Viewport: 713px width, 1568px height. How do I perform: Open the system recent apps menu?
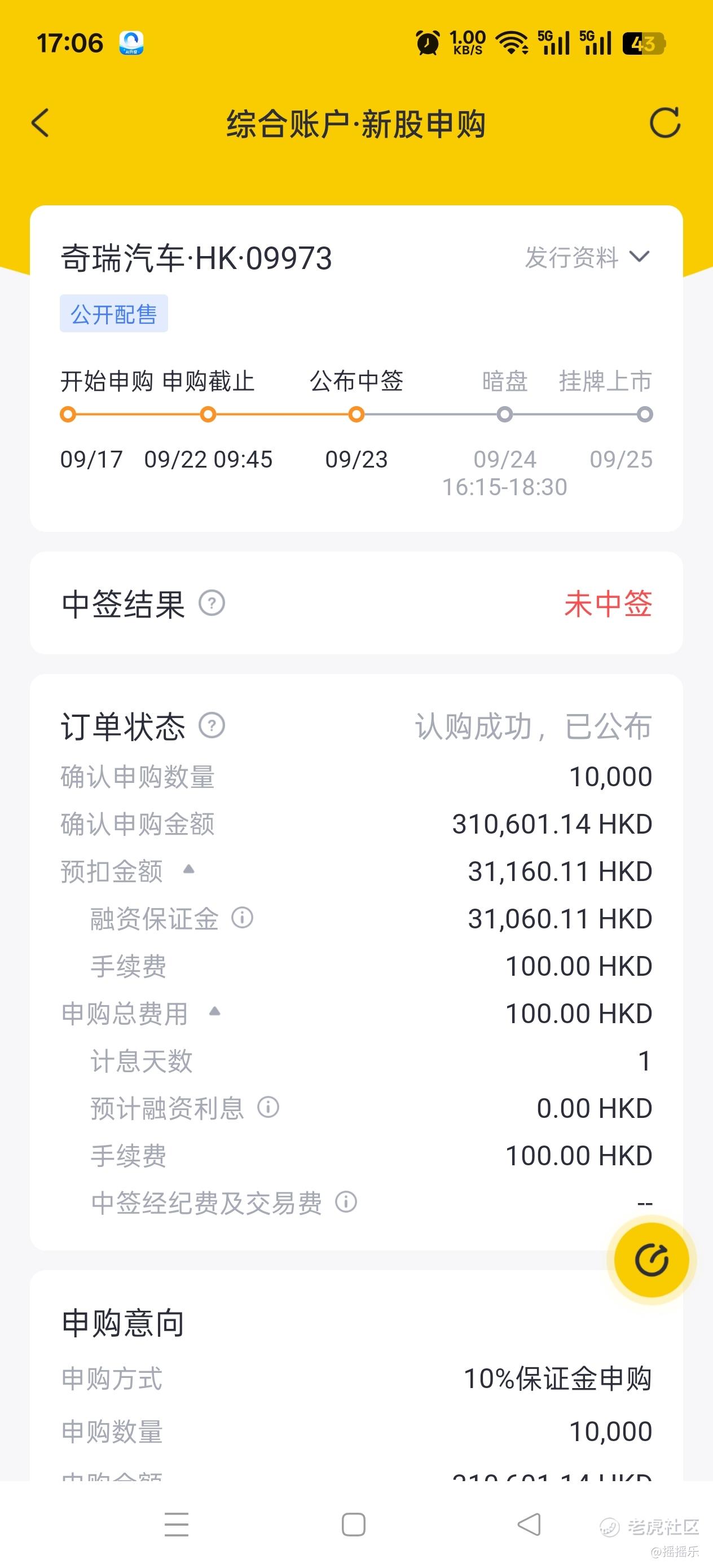tap(177, 1524)
